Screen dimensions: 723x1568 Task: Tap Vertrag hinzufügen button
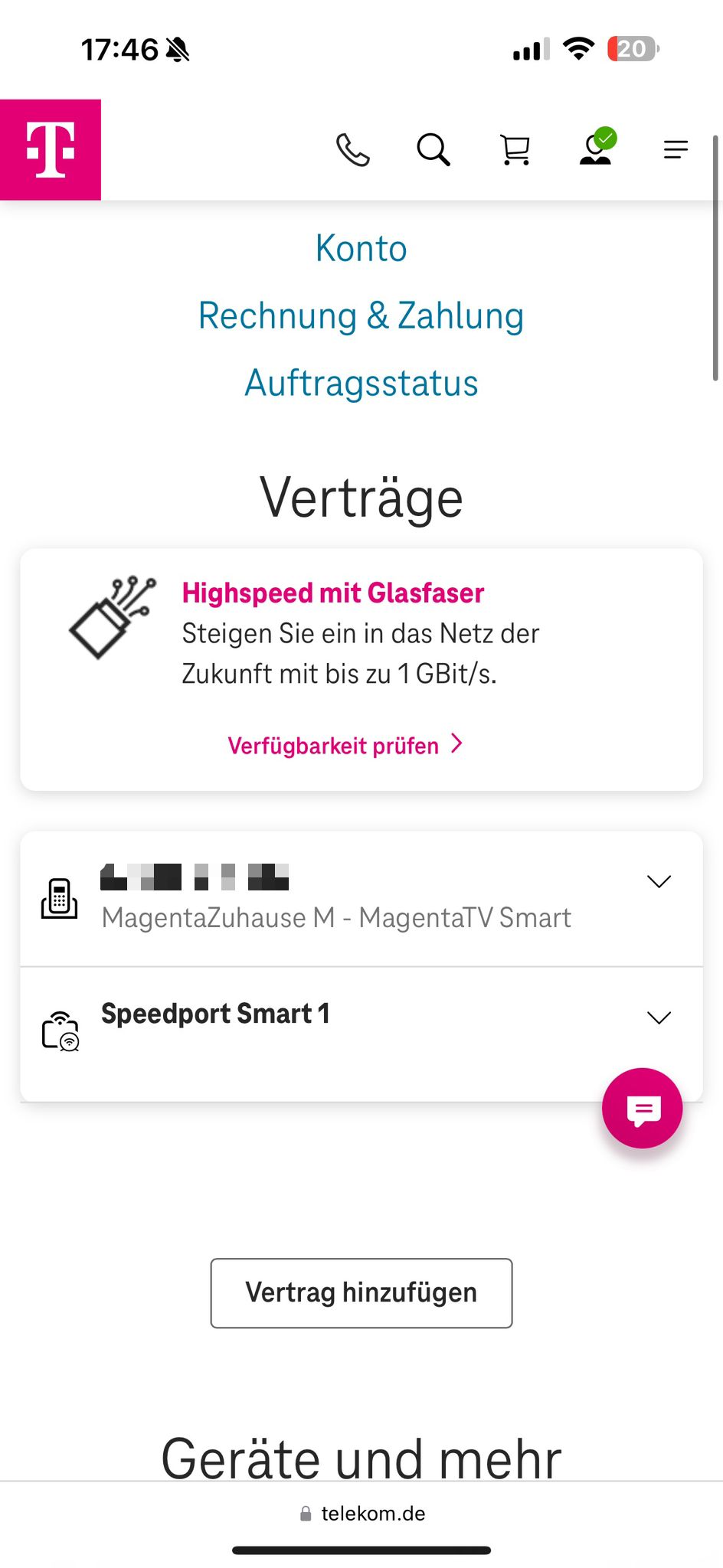[x=361, y=1292]
